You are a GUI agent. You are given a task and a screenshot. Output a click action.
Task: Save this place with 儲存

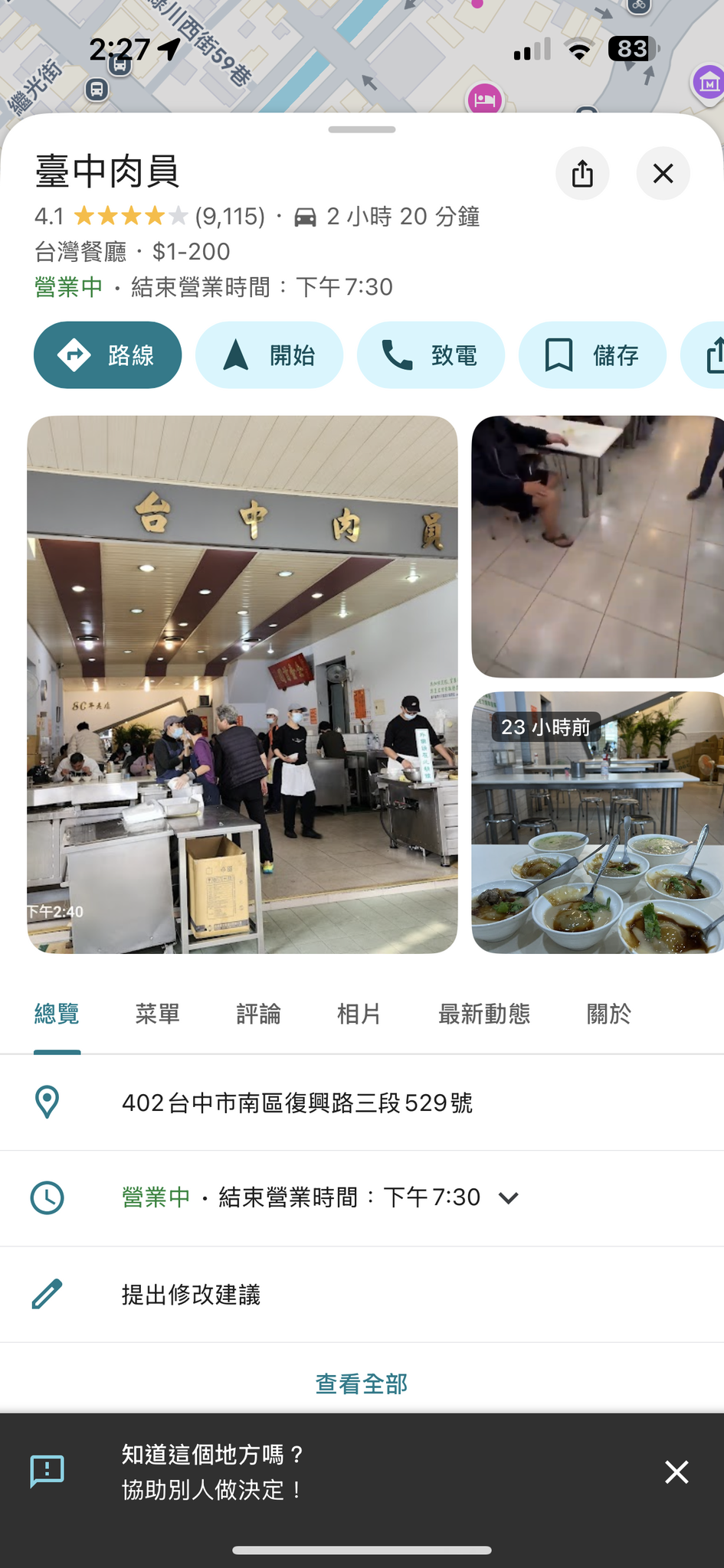[x=592, y=355]
